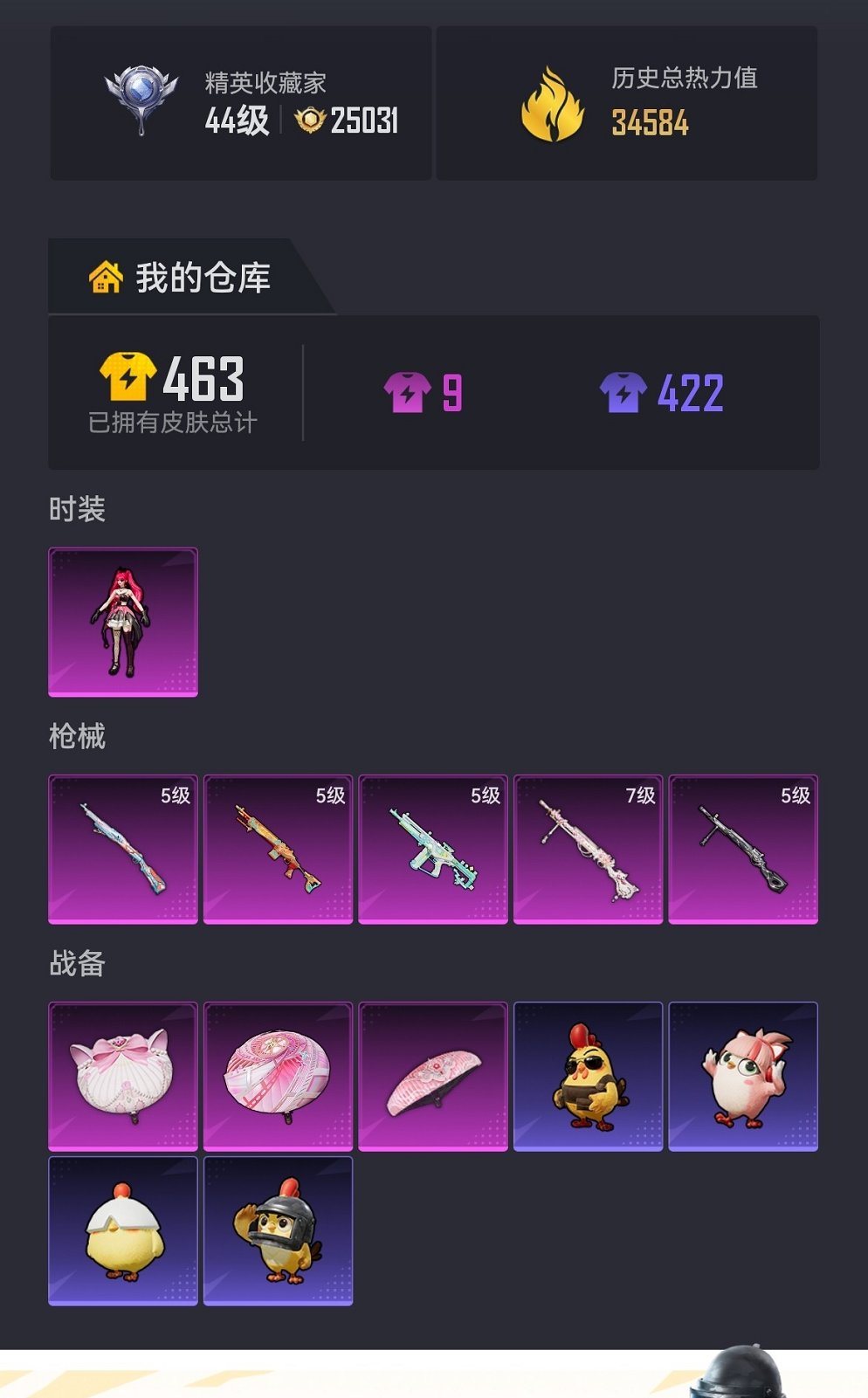Open the pink-haired chick item
The image size is (868, 1398).
pos(743,1076)
